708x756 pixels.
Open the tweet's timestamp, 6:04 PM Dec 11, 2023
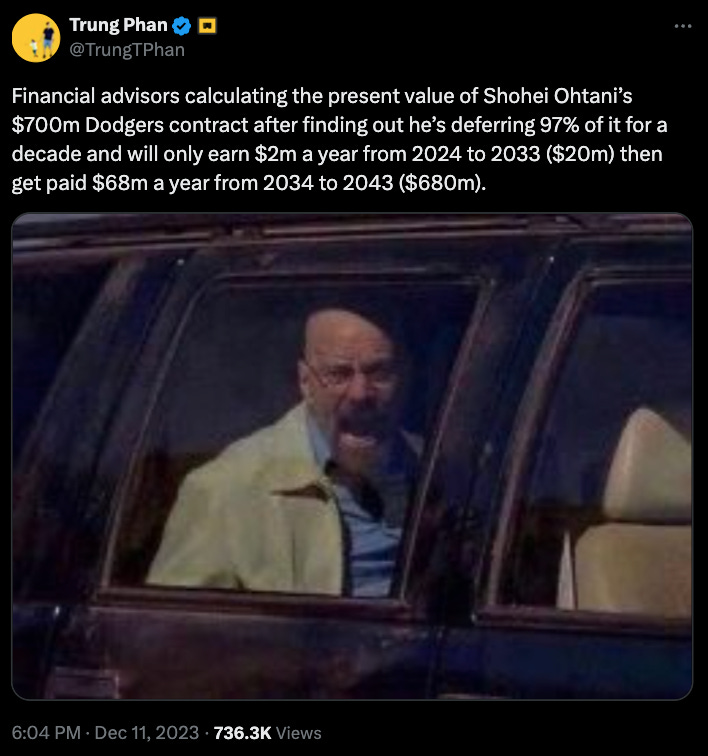click(105, 732)
